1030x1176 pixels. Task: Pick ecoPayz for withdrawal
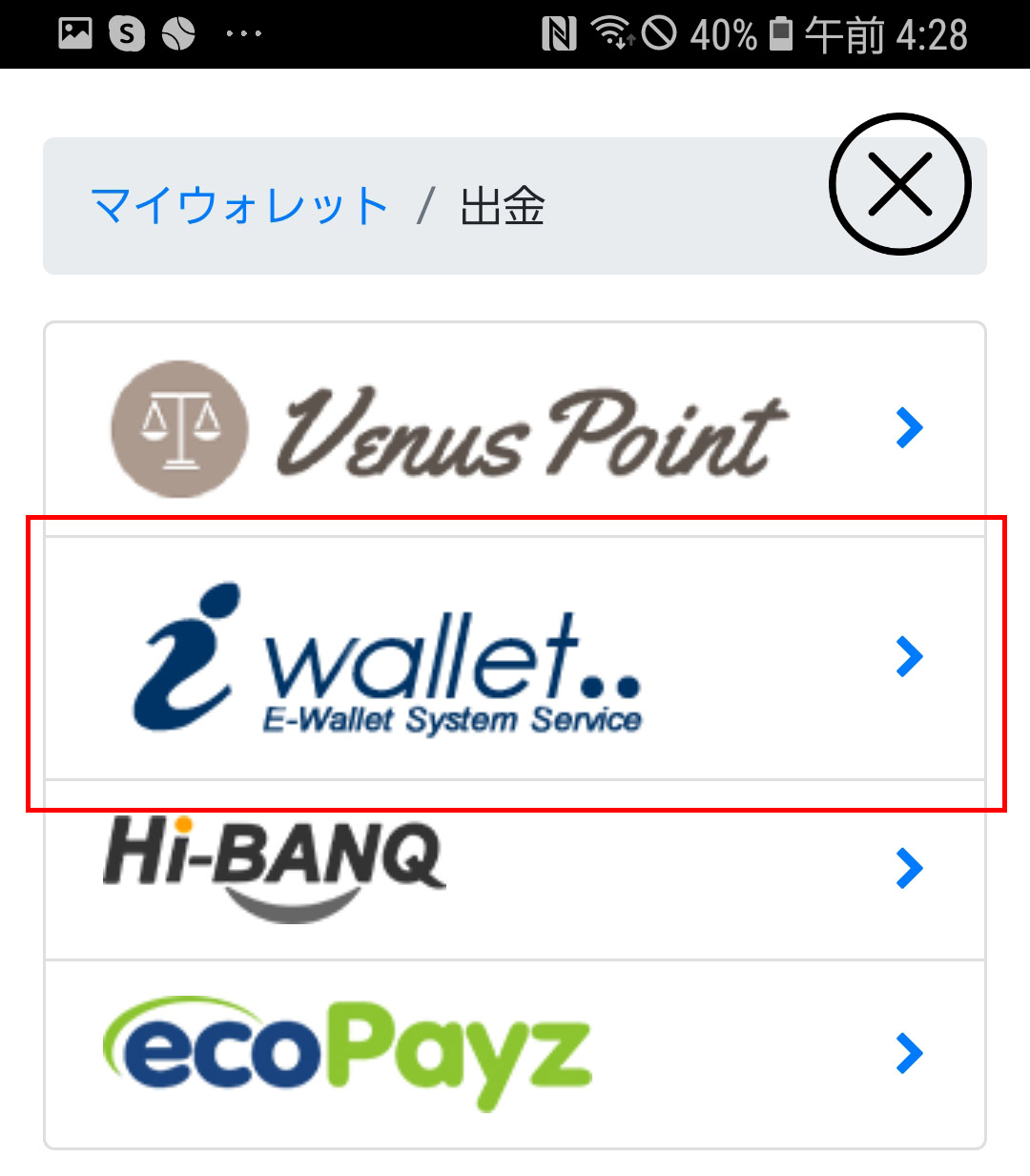click(x=515, y=1053)
